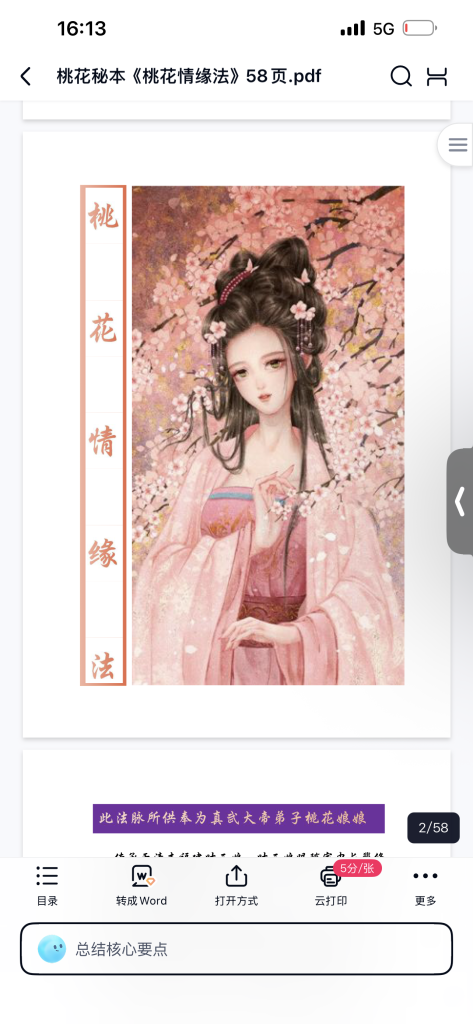
Task: Open the floating hamburger menu button
Action: click(x=457, y=144)
